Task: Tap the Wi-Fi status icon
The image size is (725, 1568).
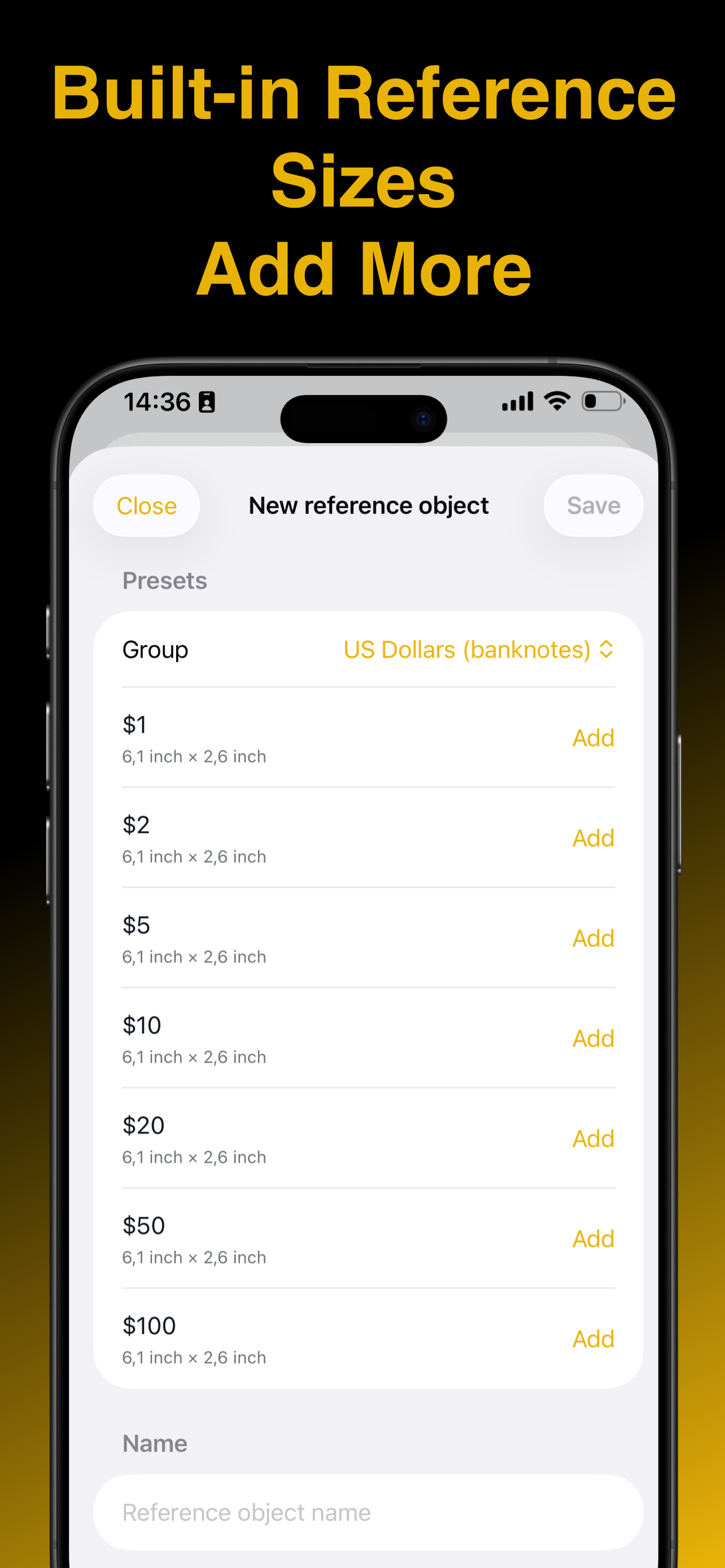Action: [556, 401]
